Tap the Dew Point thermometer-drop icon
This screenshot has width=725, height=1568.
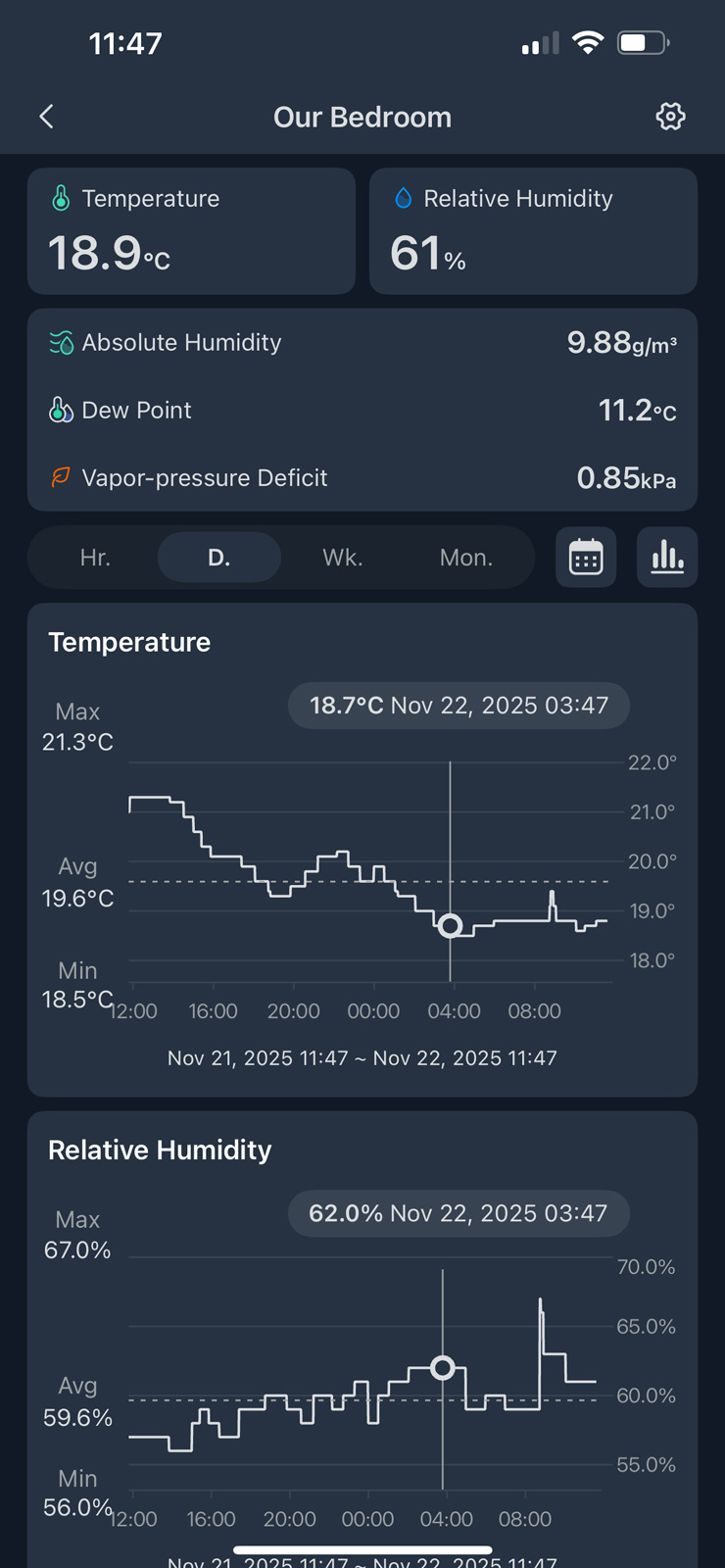point(59,410)
